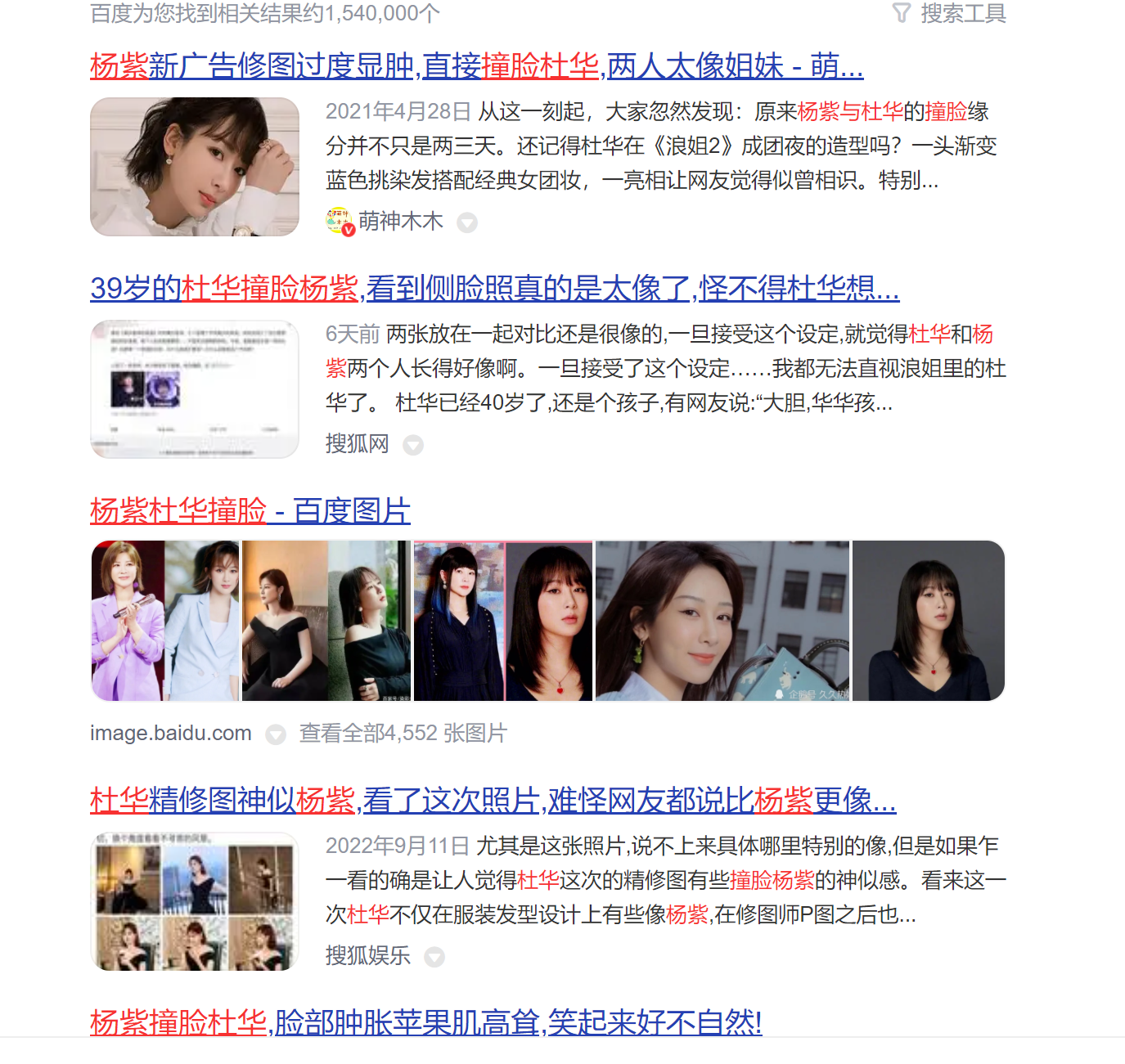
Task: Expand dropdown next to 搜狐网
Action: (x=413, y=445)
